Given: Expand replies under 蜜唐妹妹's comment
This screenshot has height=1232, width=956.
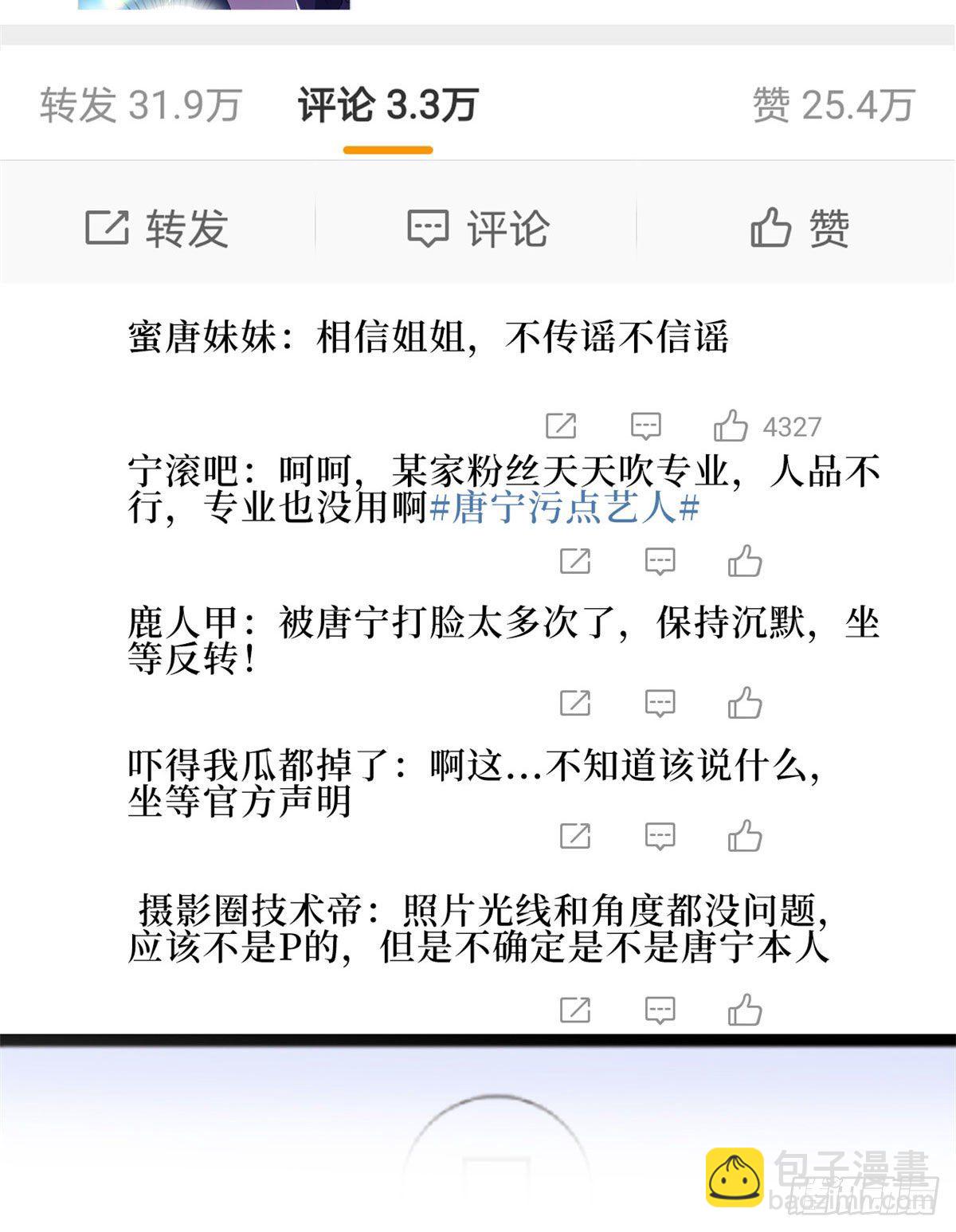Looking at the screenshot, I should point(647,426).
